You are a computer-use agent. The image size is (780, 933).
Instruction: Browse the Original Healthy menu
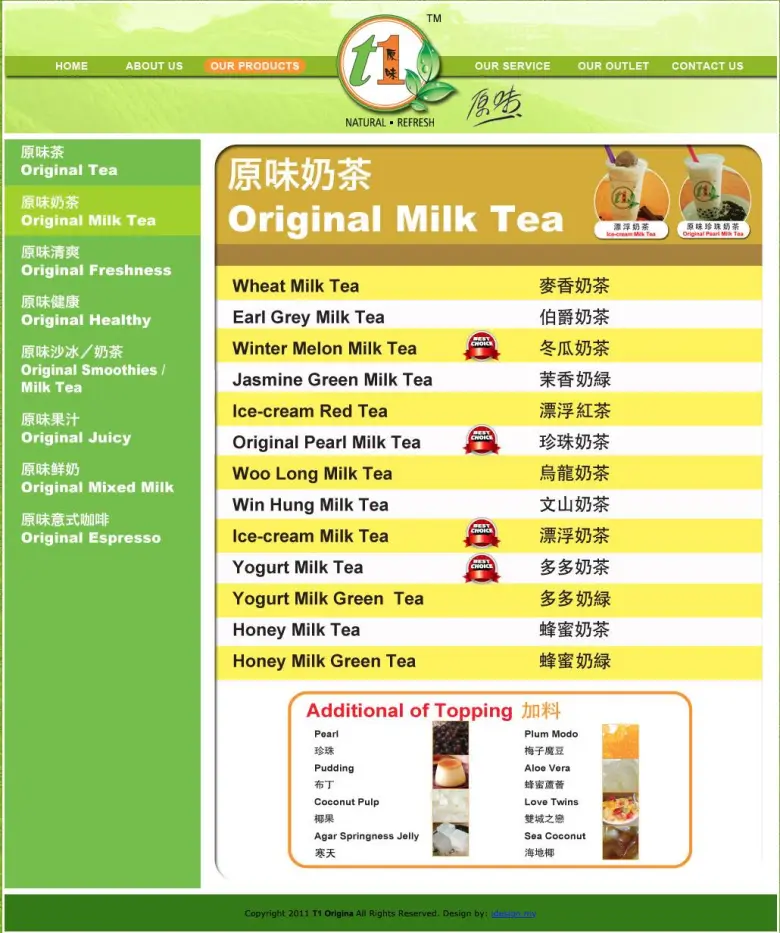(86, 311)
